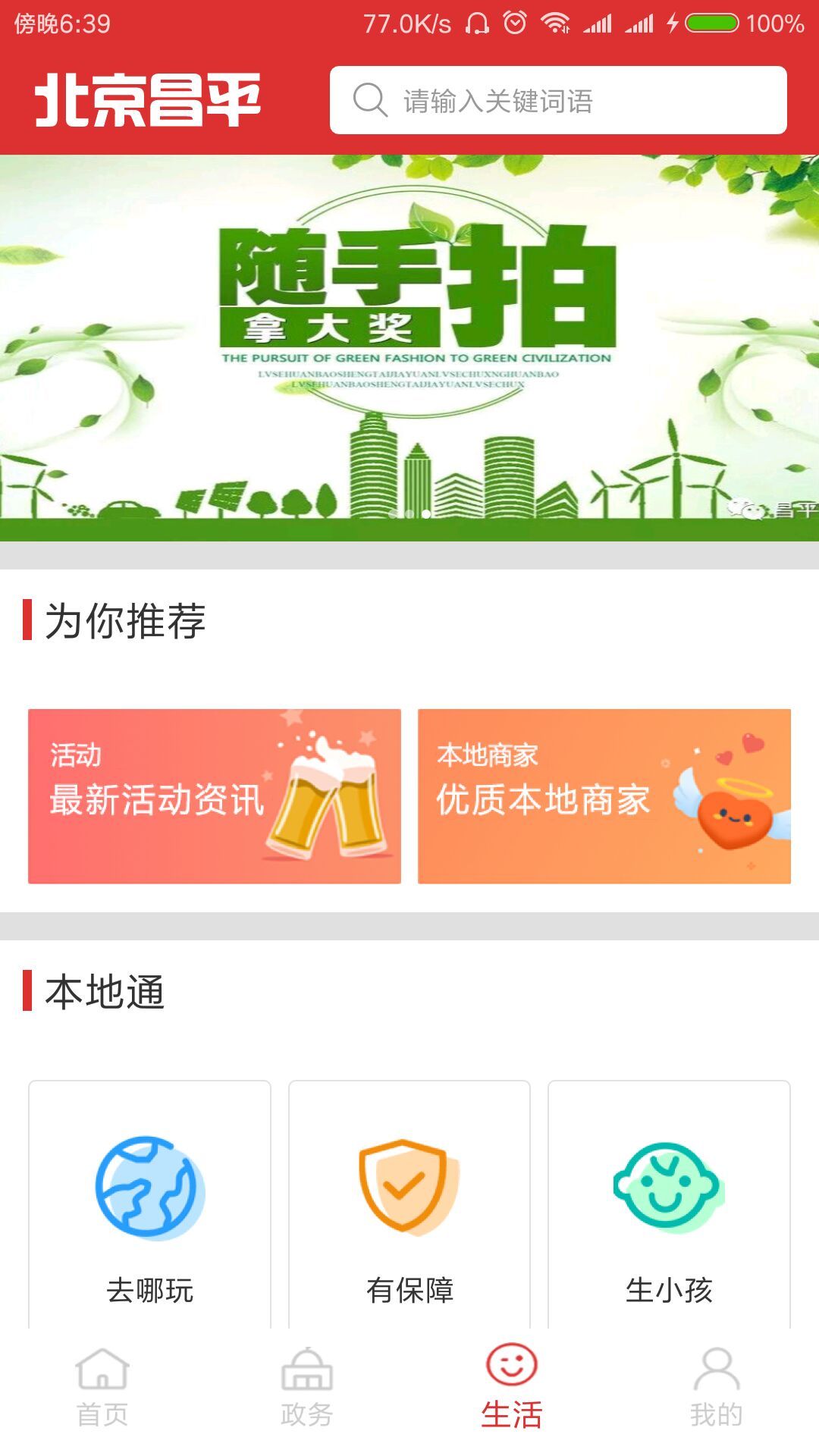Open the 优质本地商家 card
This screenshot has width=819, height=1456.
point(604,796)
